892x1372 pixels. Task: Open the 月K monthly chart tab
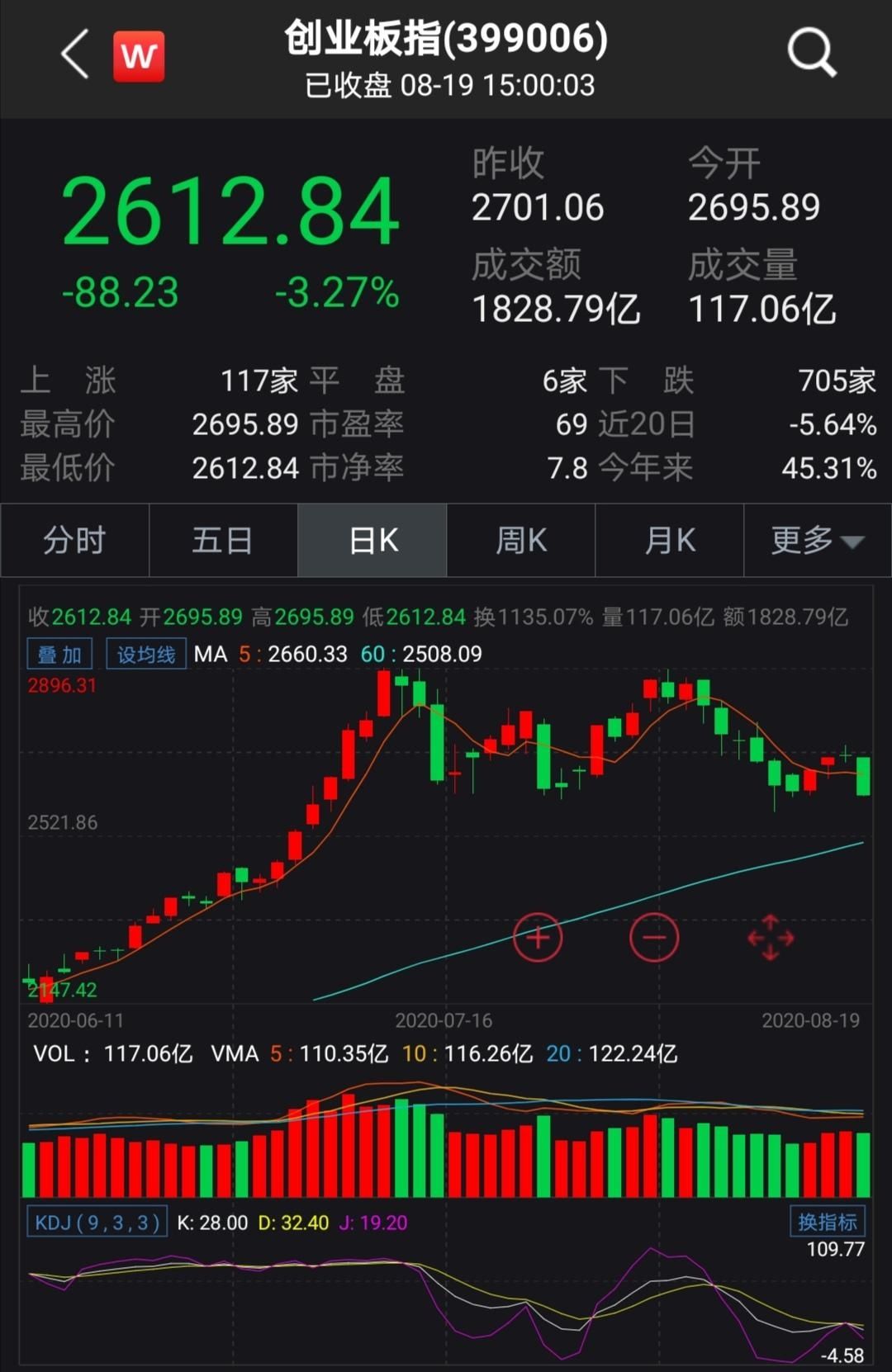[x=668, y=540]
